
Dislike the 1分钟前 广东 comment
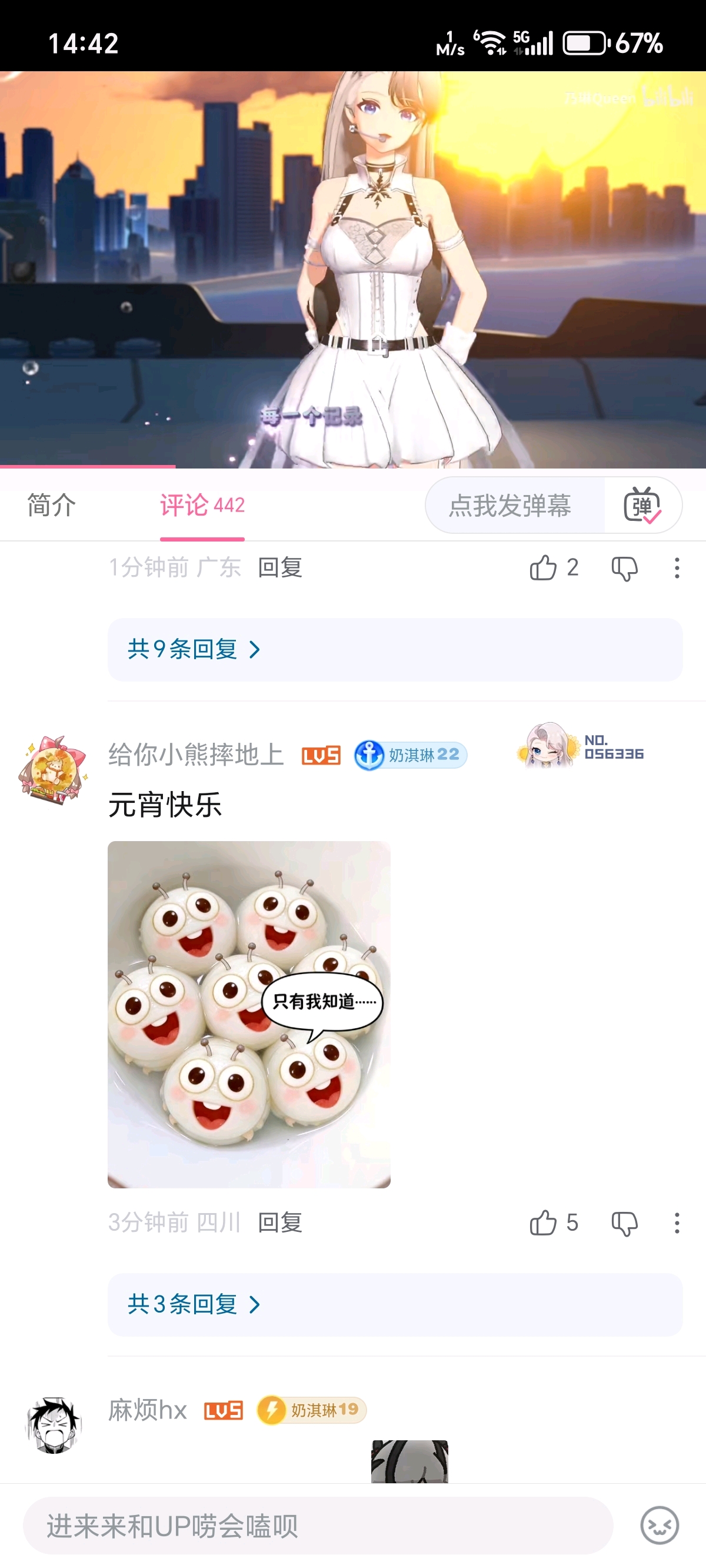coord(624,569)
